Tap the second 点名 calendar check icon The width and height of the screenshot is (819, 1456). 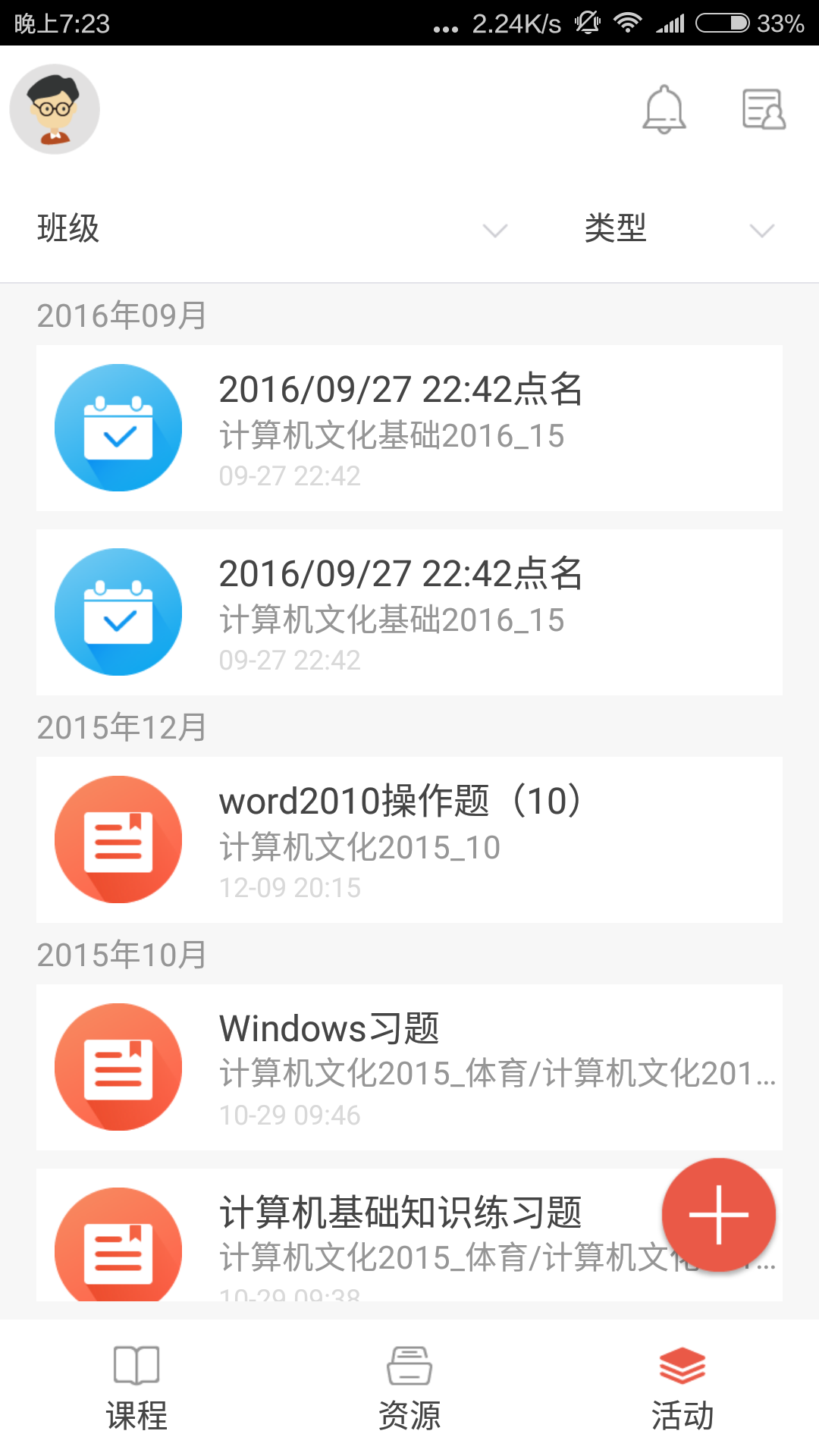click(x=118, y=611)
